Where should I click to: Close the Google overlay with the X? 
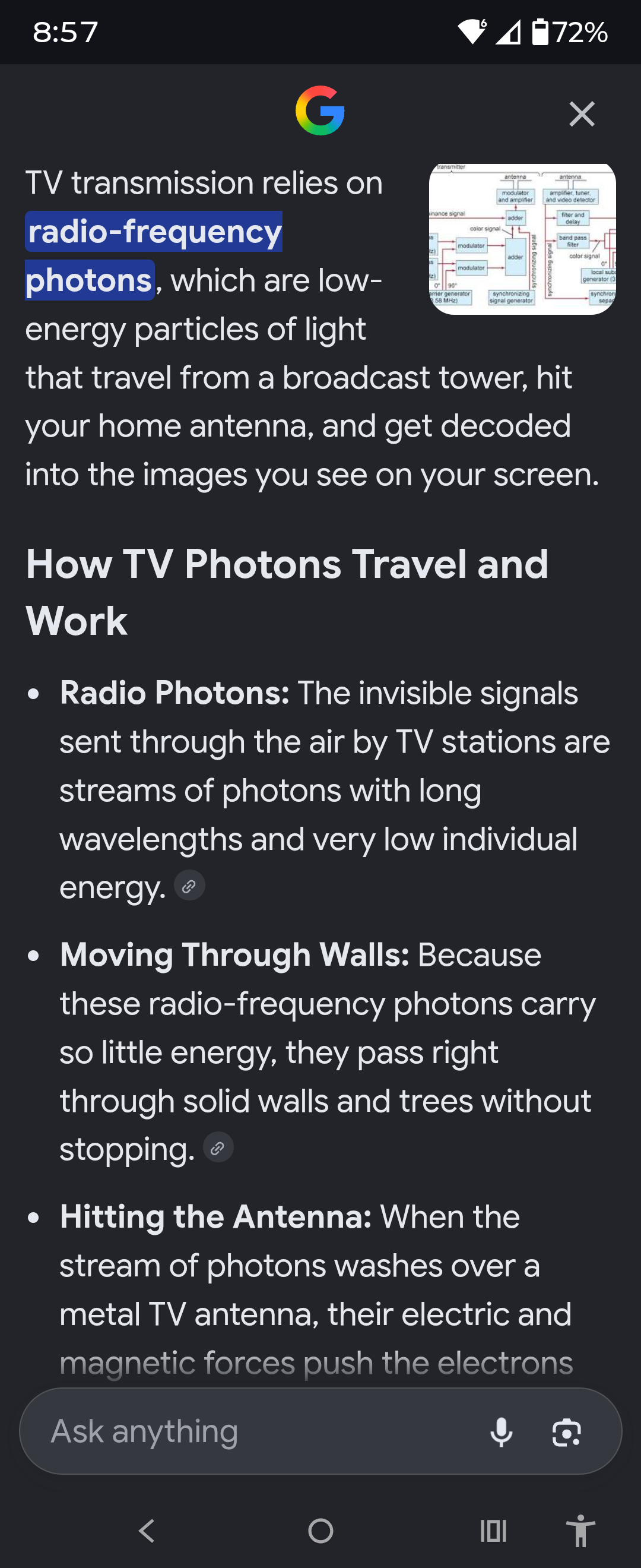click(582, 114)
